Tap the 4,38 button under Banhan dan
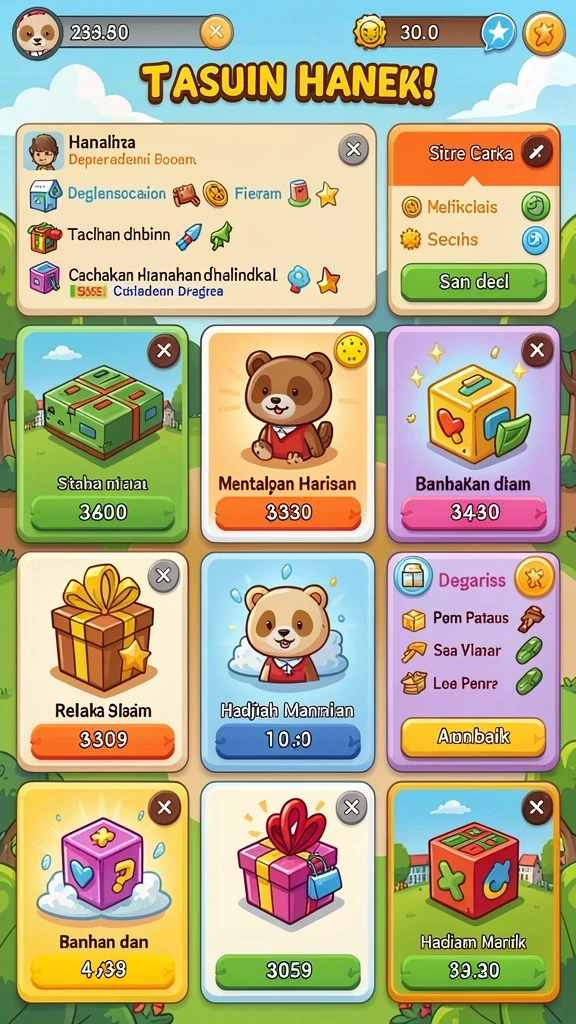This screenshot has height=1024, width=576. point(103,970)
